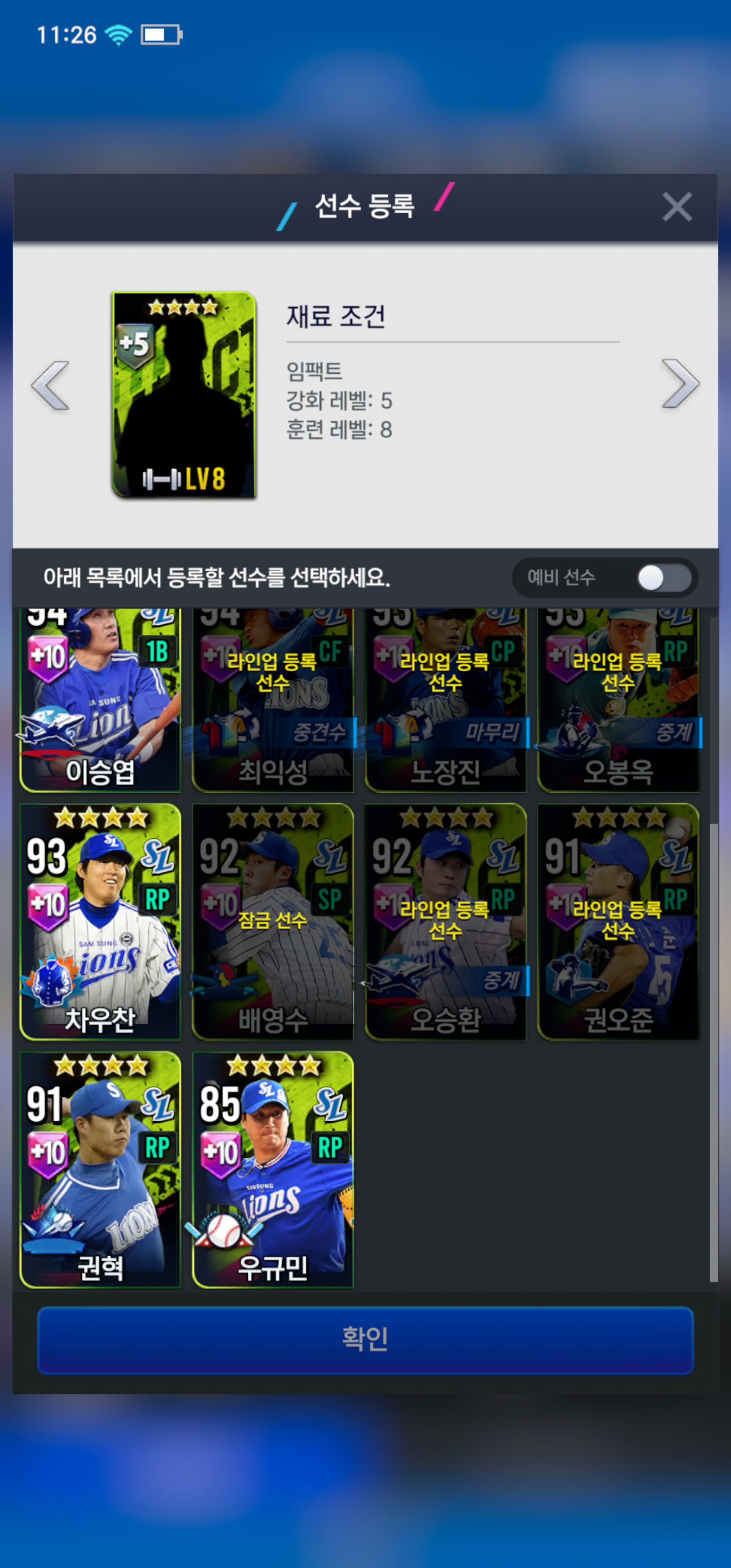Tap lineup-registered card 최익성

(273, 700)
